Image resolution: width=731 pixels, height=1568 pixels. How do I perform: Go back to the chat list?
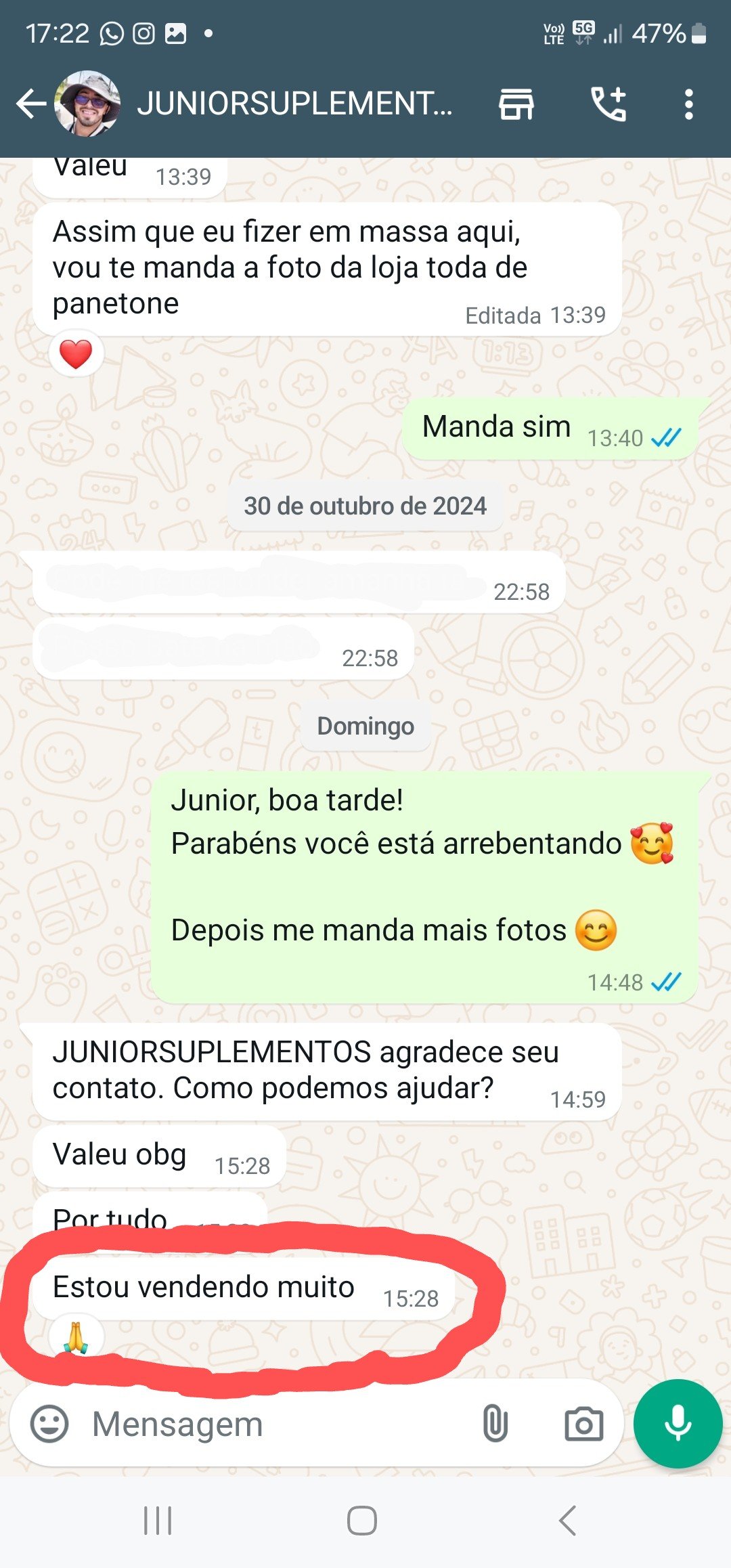coord(30,104)
